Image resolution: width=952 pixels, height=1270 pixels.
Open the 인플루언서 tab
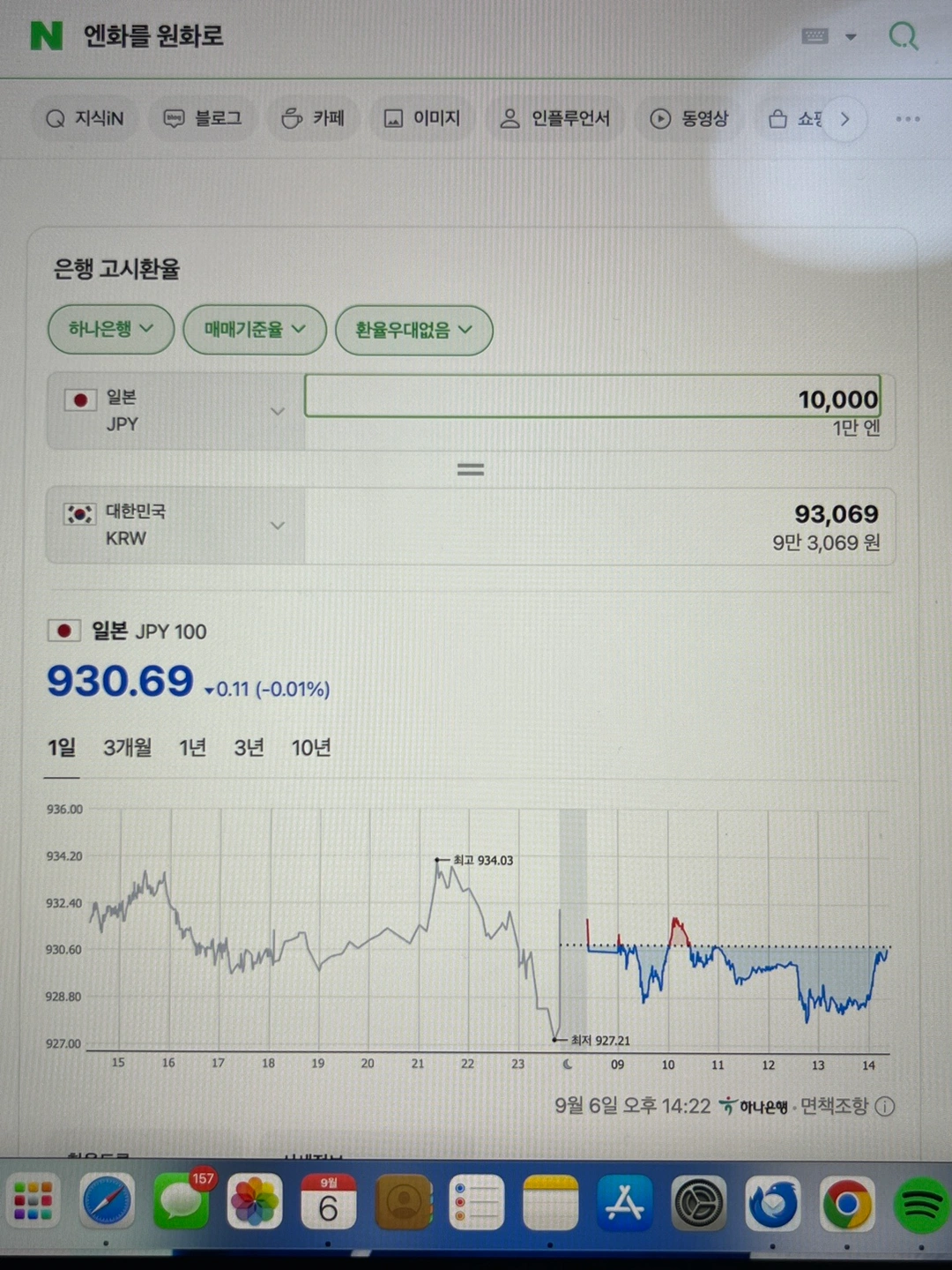(x=555, y=118)
